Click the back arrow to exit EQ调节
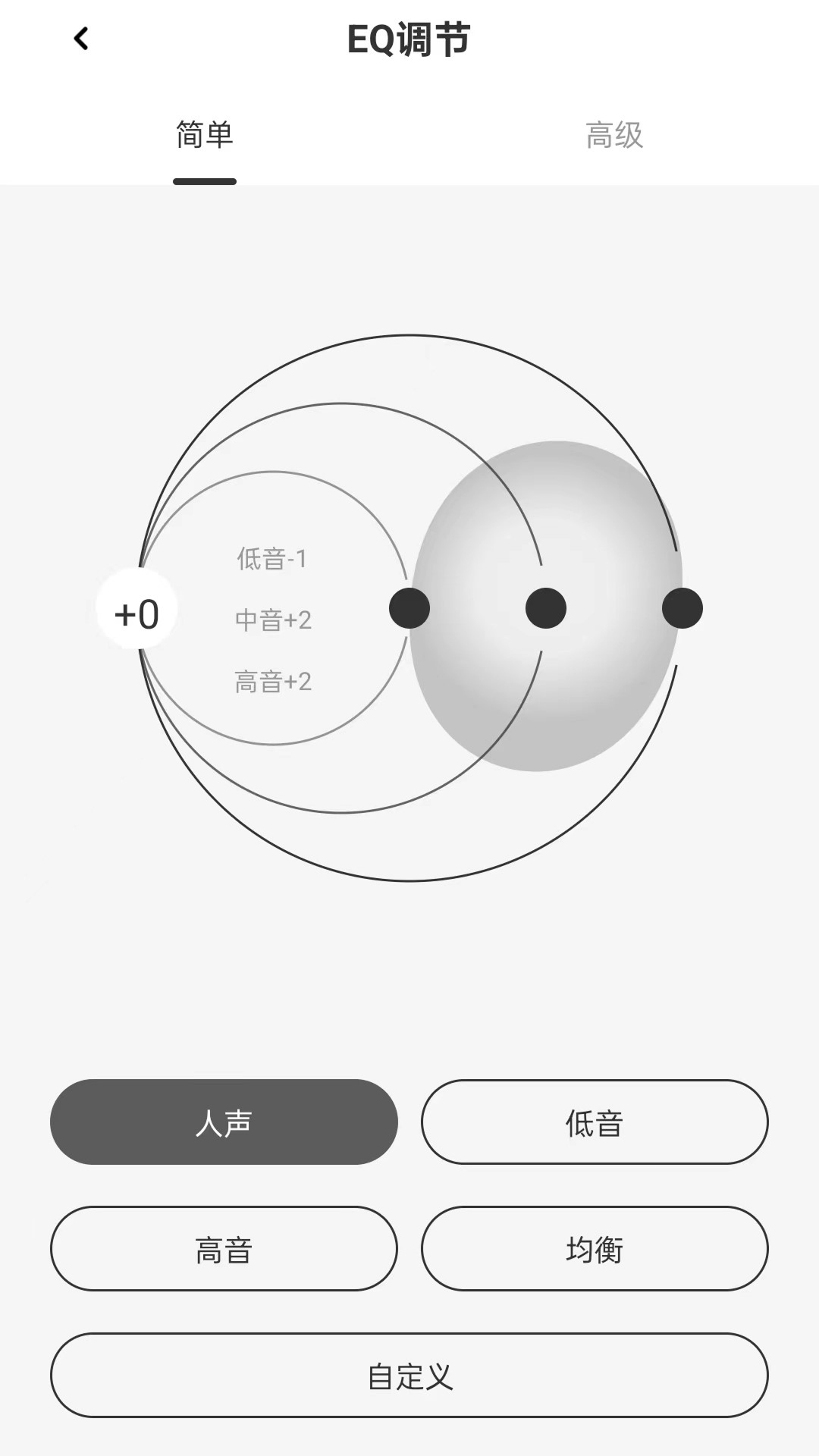The image size is (819, 1456). (x=80, y=38)
